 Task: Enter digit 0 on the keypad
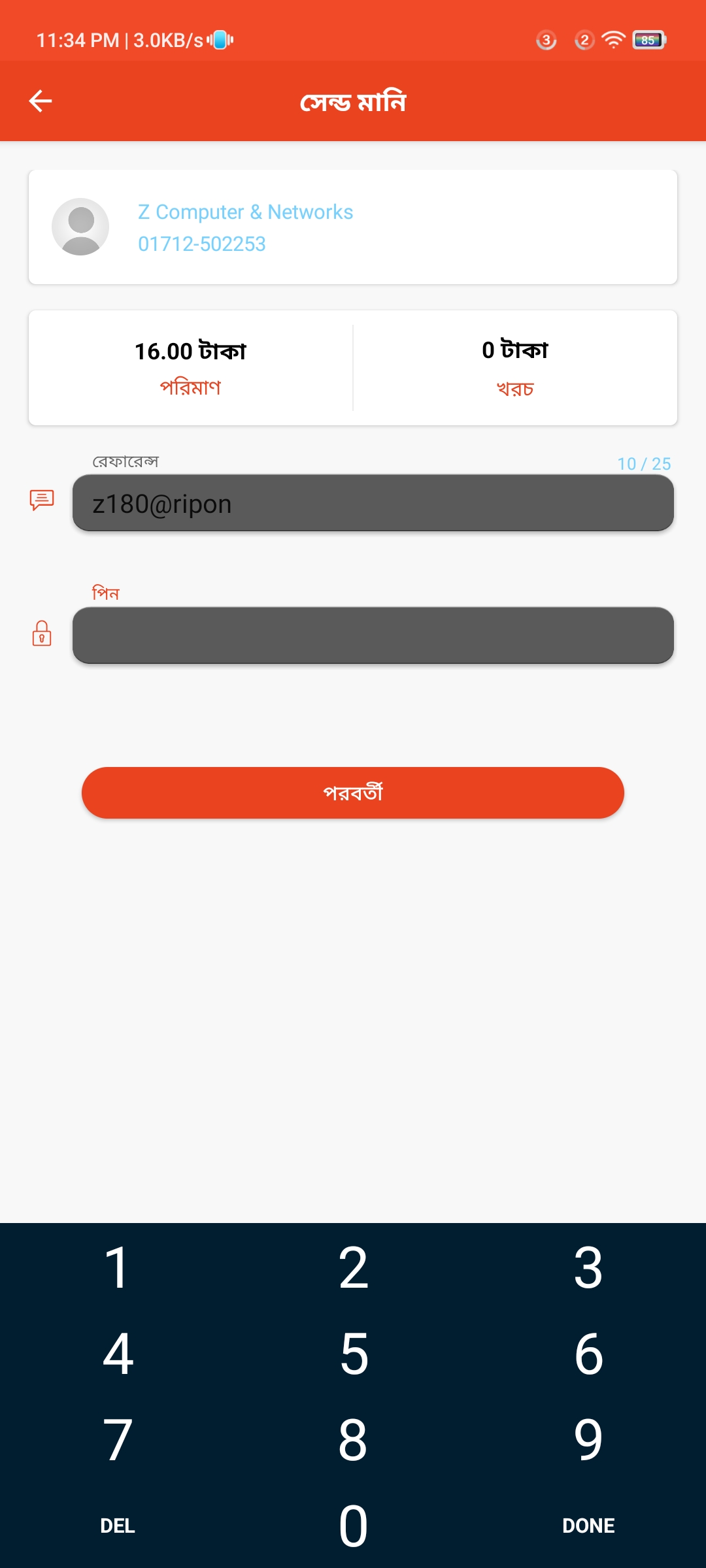click(x=353, y=1526)
